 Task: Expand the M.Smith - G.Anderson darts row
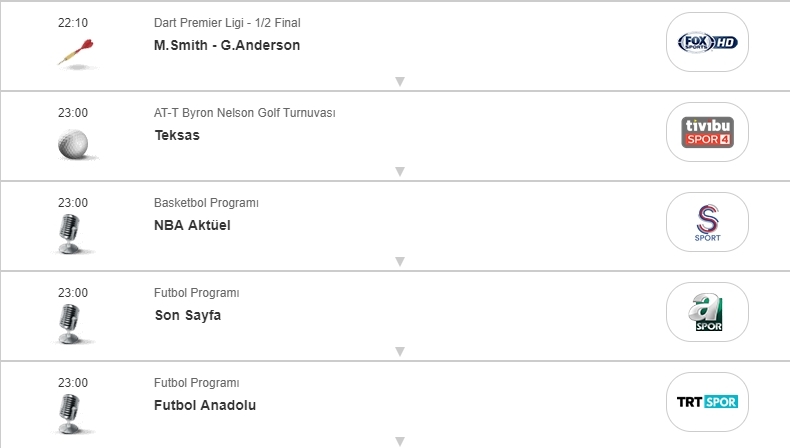[x=399, y=82]
